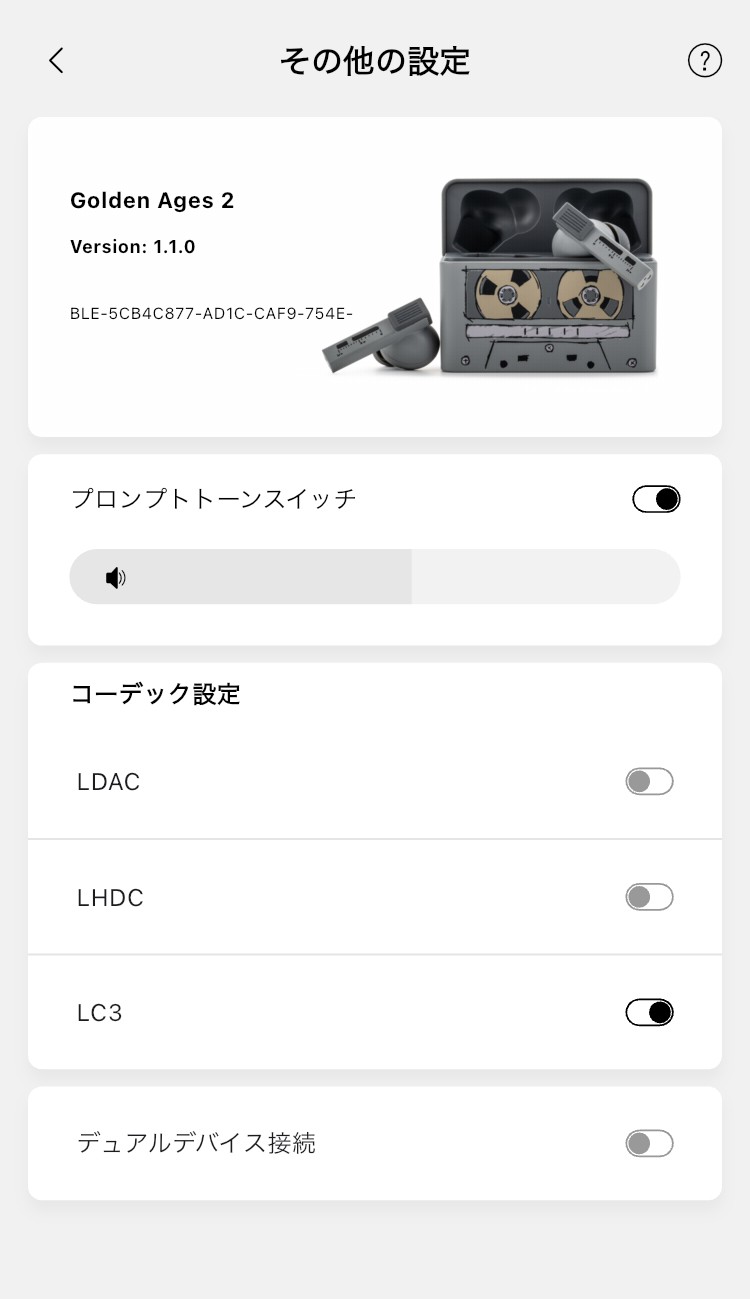Tap the prompt tone volume slider
Image resolution: width=750 pixels, height=1299 pixels.
pyautogui.click(x=374, y=577)
